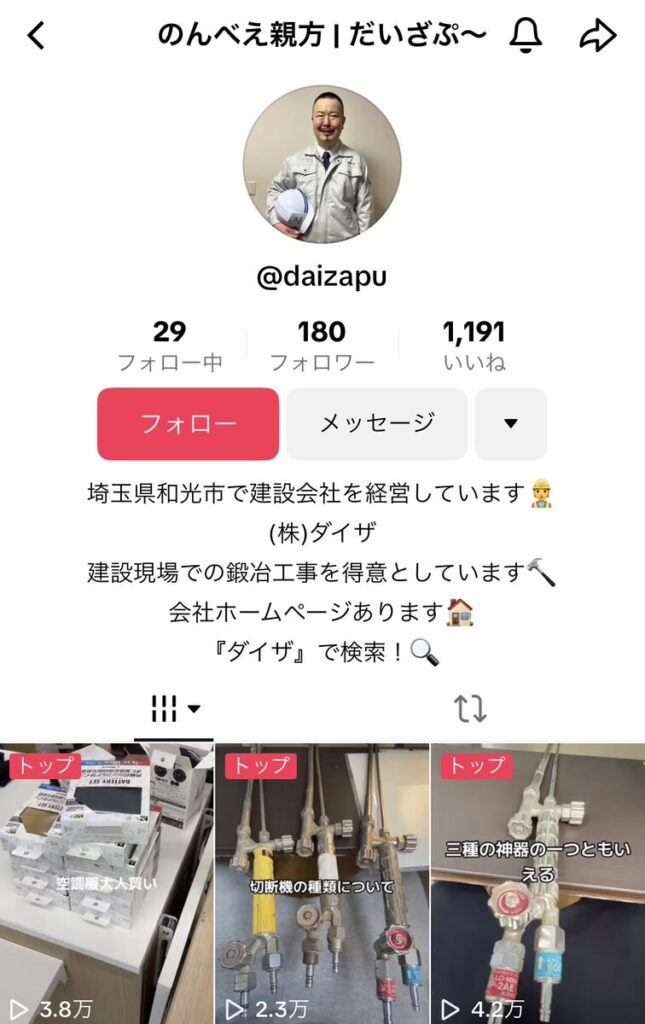Expand the suggested accounts dropdown arrow
Viewport: 645px width, 1024px height.
pos(511,423)
